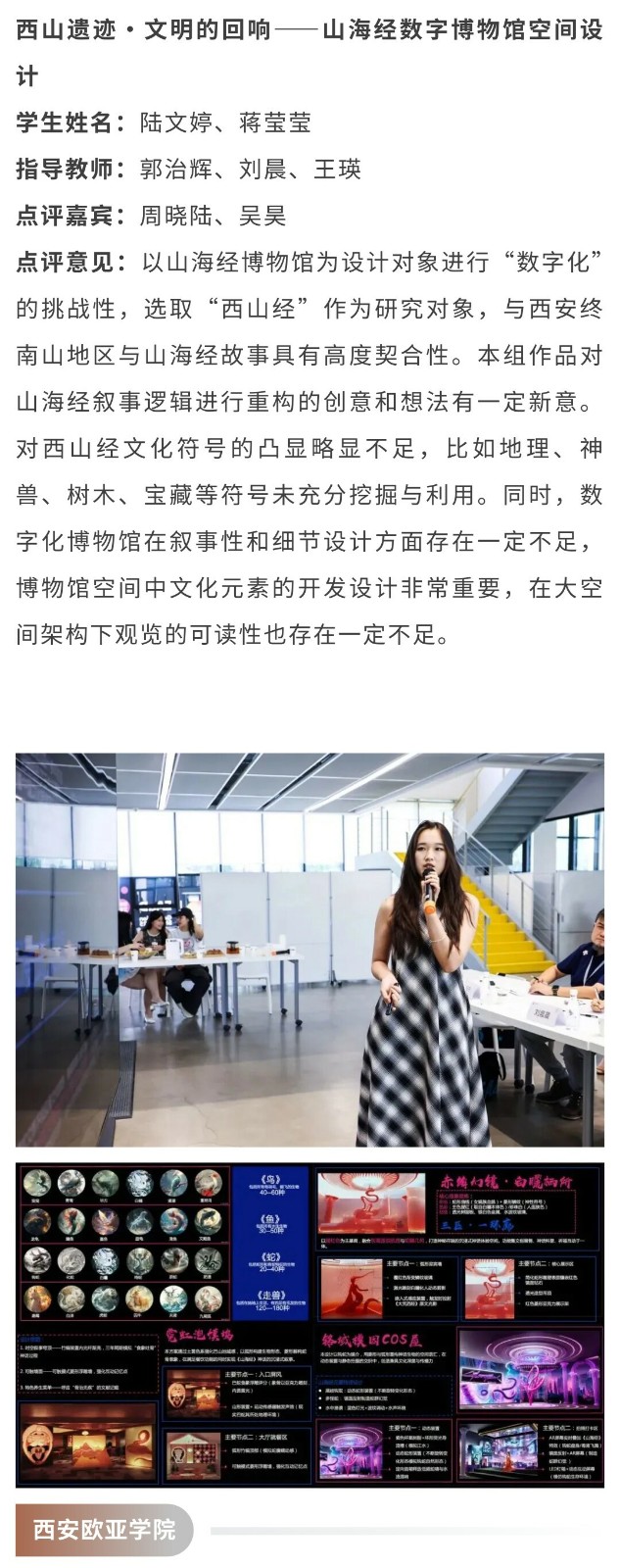Open the photo of the student presenting
Screen dimensions: 620x1568
(x=310, y=949)
